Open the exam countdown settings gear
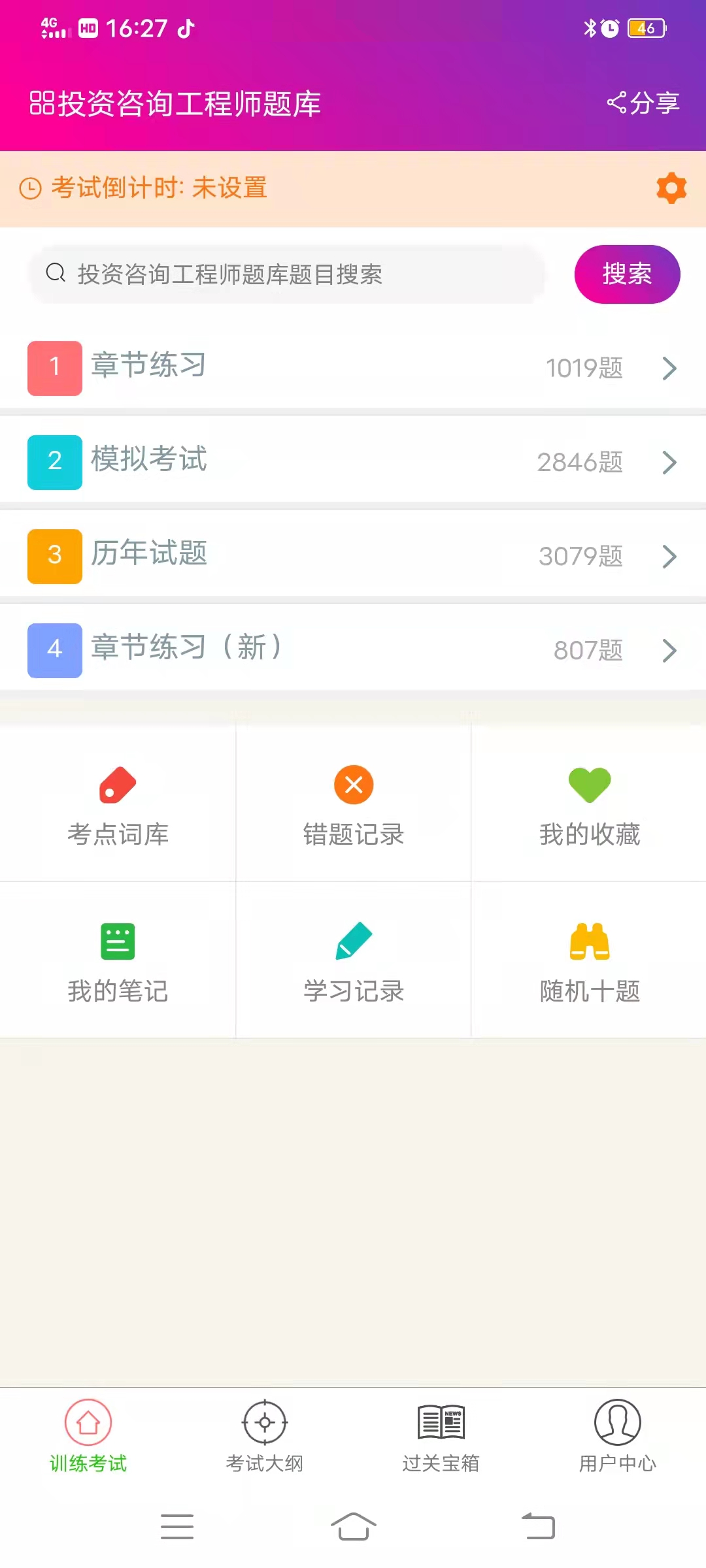 pos(671,189)
